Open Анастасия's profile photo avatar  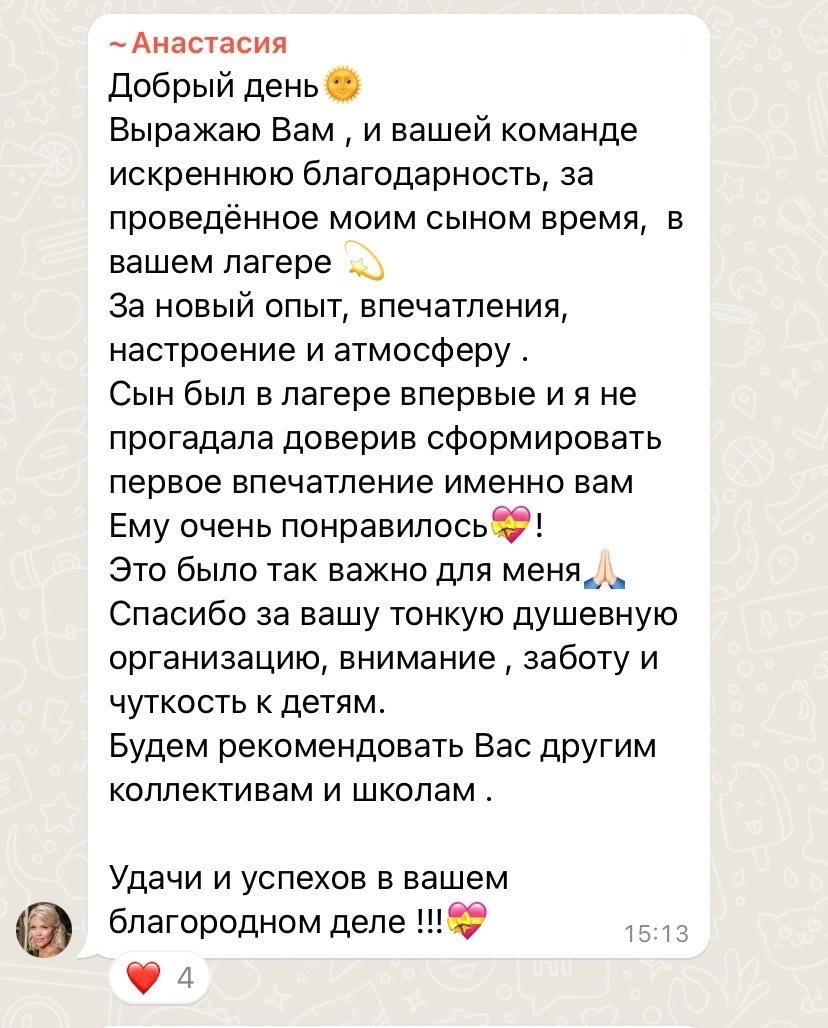(44, 930)
